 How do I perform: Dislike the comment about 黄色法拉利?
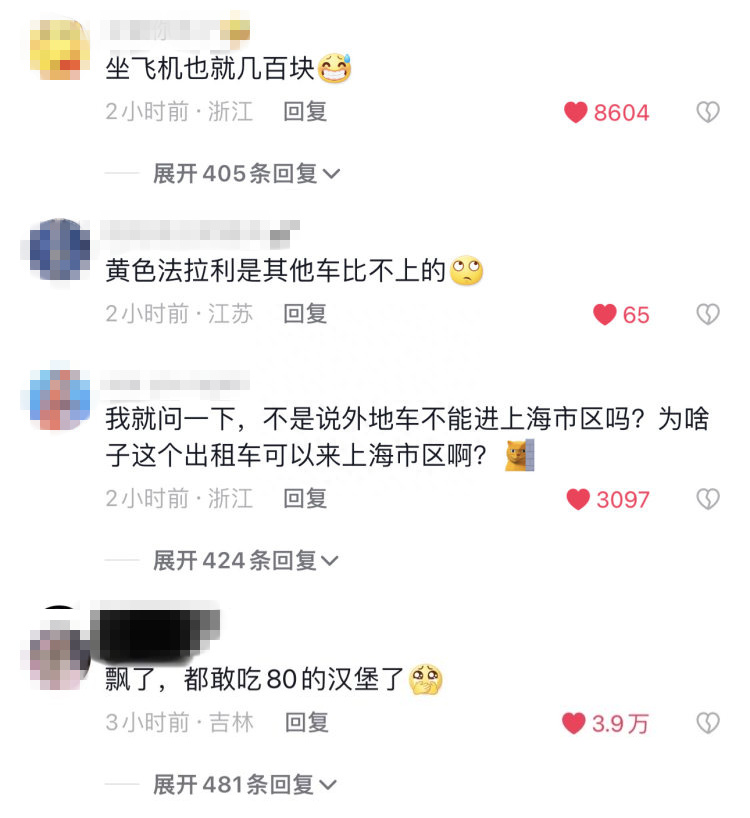[708, 315]
